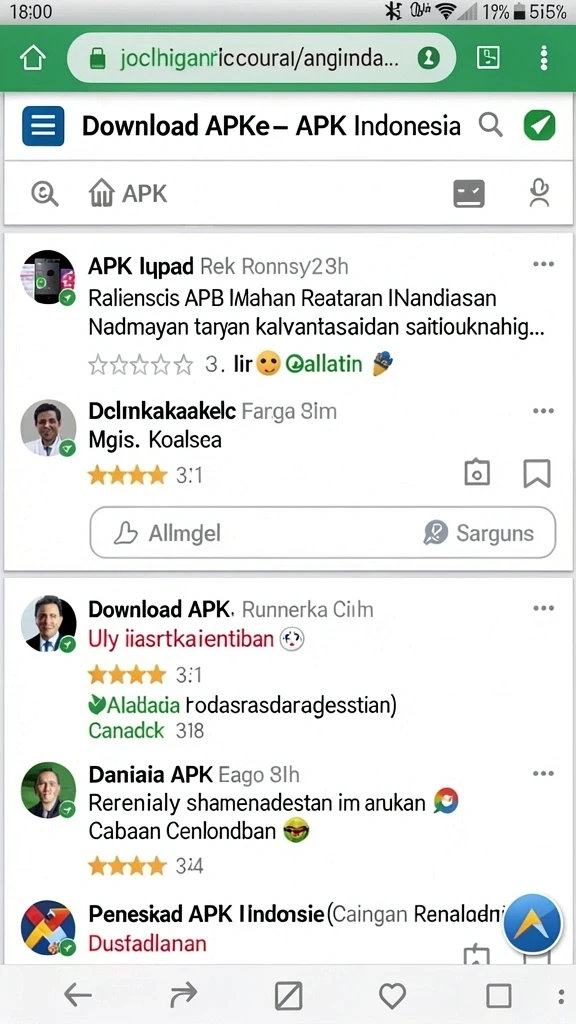Open overflow menu on APK Iupad post

(543, 264)
